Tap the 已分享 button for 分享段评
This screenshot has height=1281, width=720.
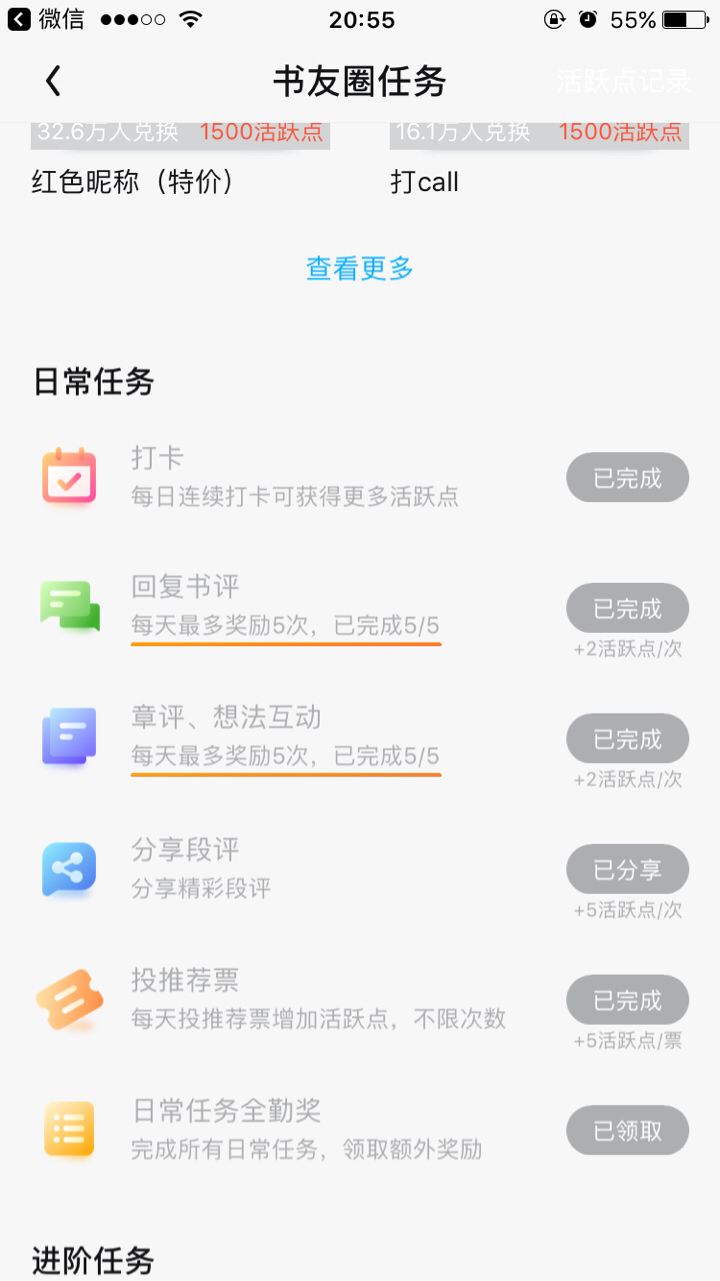point(628,869)
